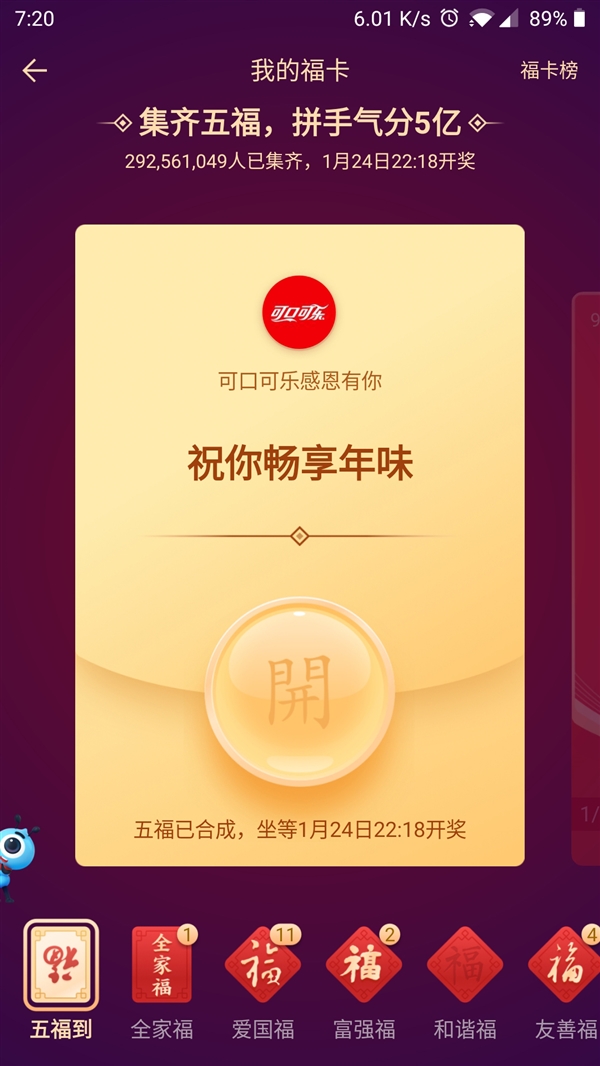Viewport: 600px width, 1066px height.
Task: Select the 全家福 card
Action: [162, 966]
